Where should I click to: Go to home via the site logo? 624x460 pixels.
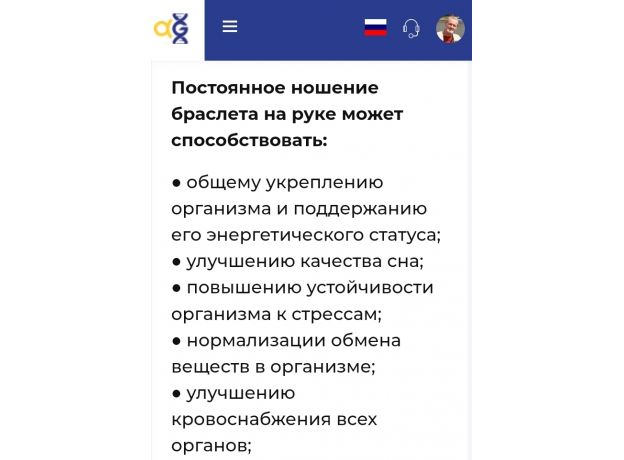[x=171, y=29]
